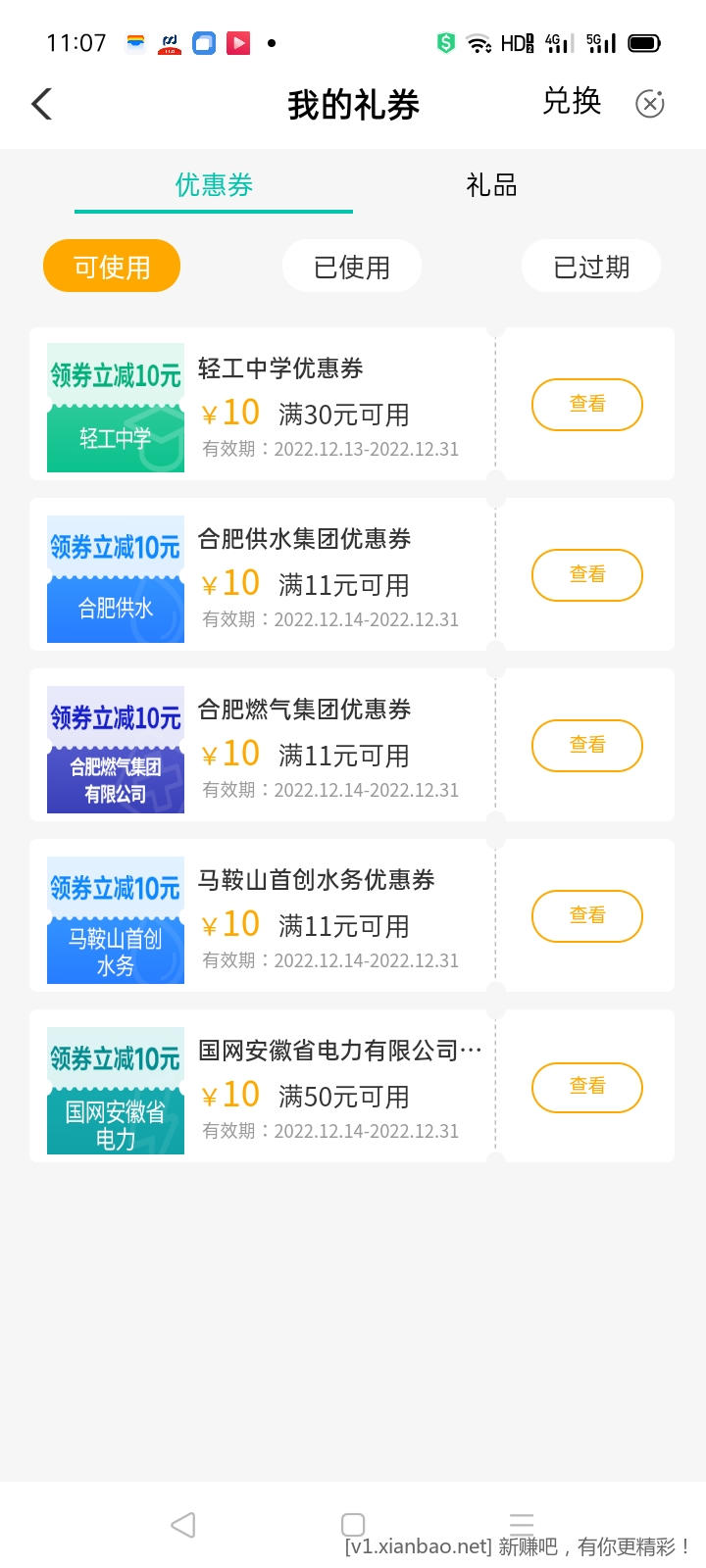The image size is (706, 1568).
Task: Check the 马鞍山首创水务优惠券 via 查看
Action: point(586,915)
